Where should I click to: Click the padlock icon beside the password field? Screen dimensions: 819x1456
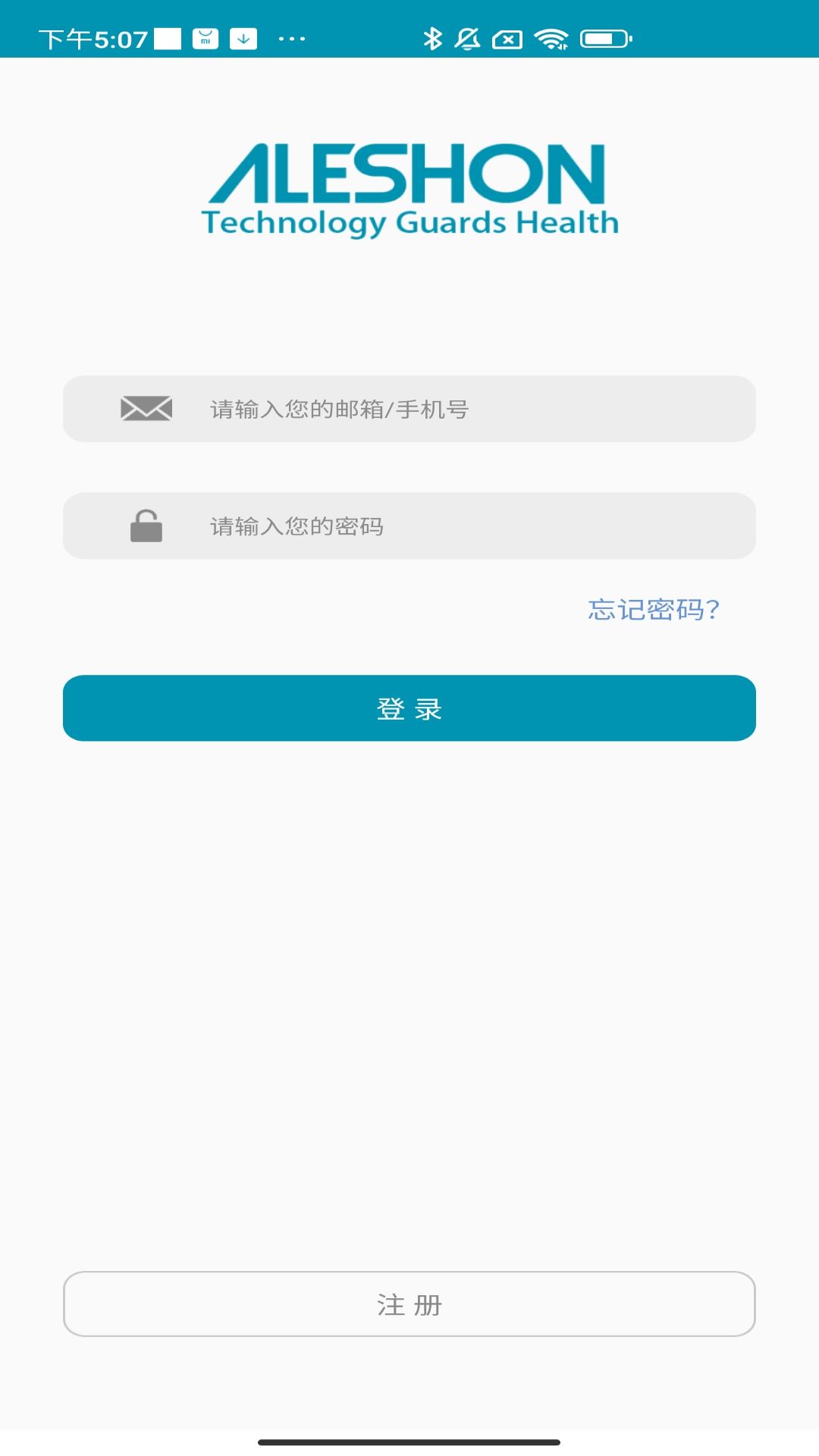(147, 526)
